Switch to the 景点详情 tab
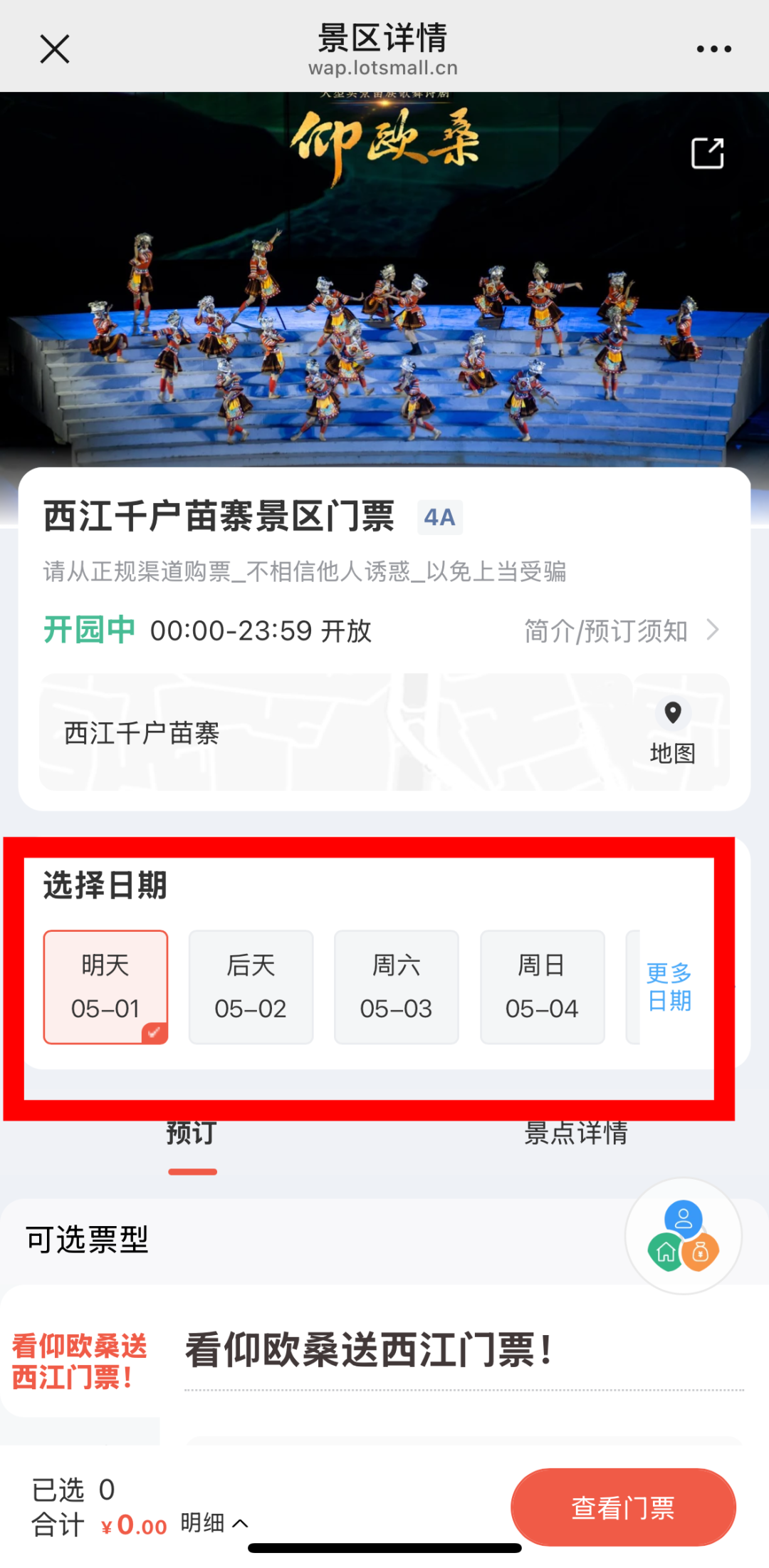 [575, 1134]
